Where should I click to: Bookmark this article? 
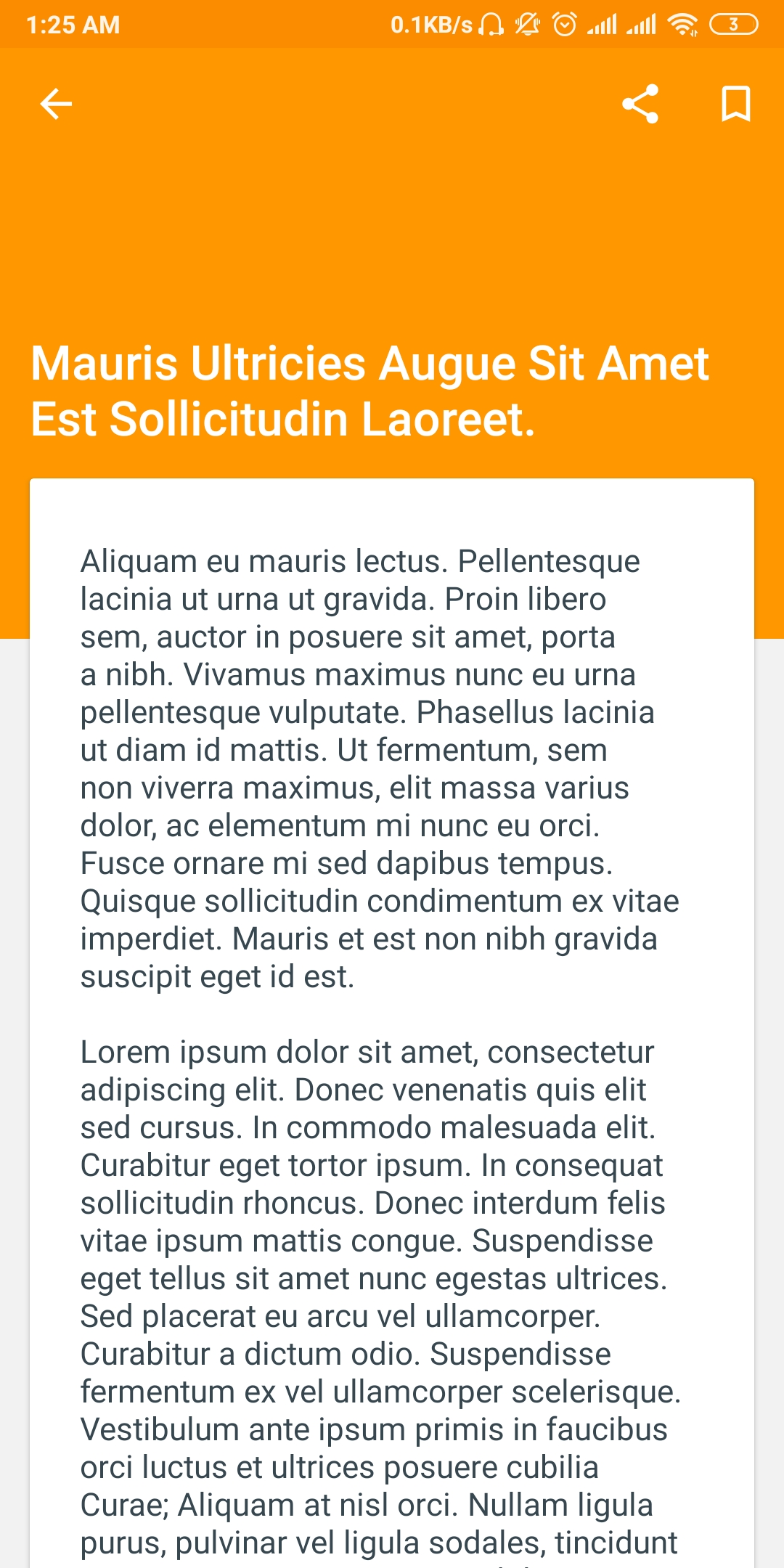coord(735,104)
